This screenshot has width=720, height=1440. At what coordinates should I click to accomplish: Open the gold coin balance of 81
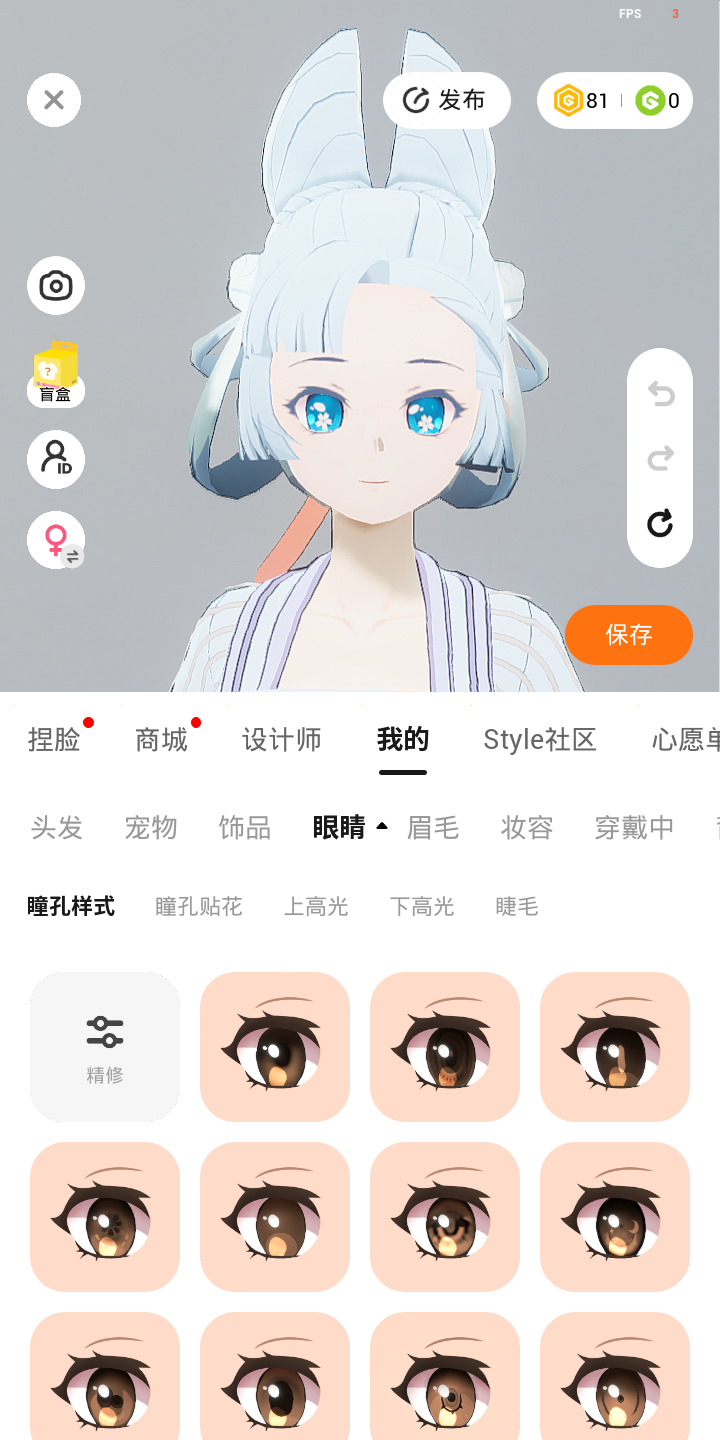tap(585, 101)
